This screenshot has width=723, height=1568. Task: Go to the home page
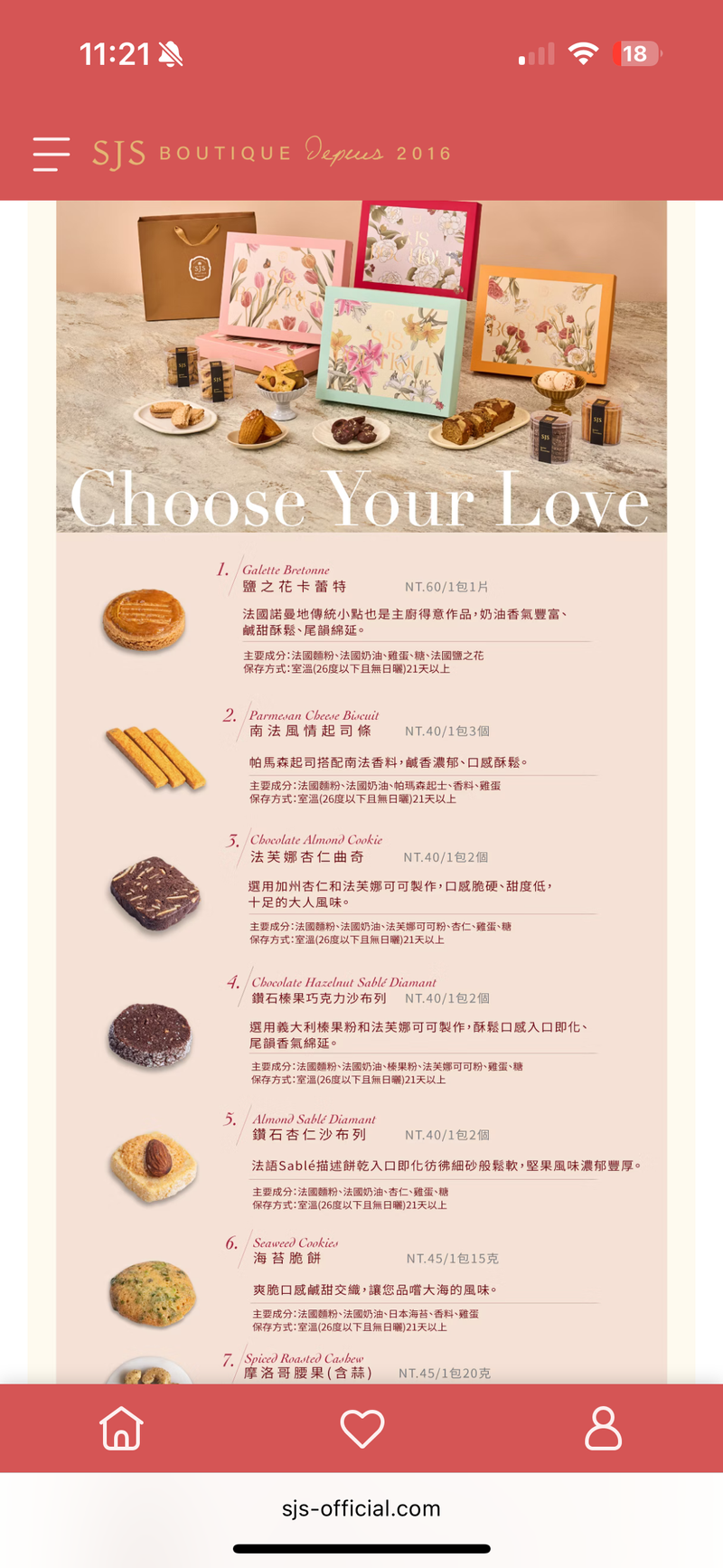coord(121,1429)
